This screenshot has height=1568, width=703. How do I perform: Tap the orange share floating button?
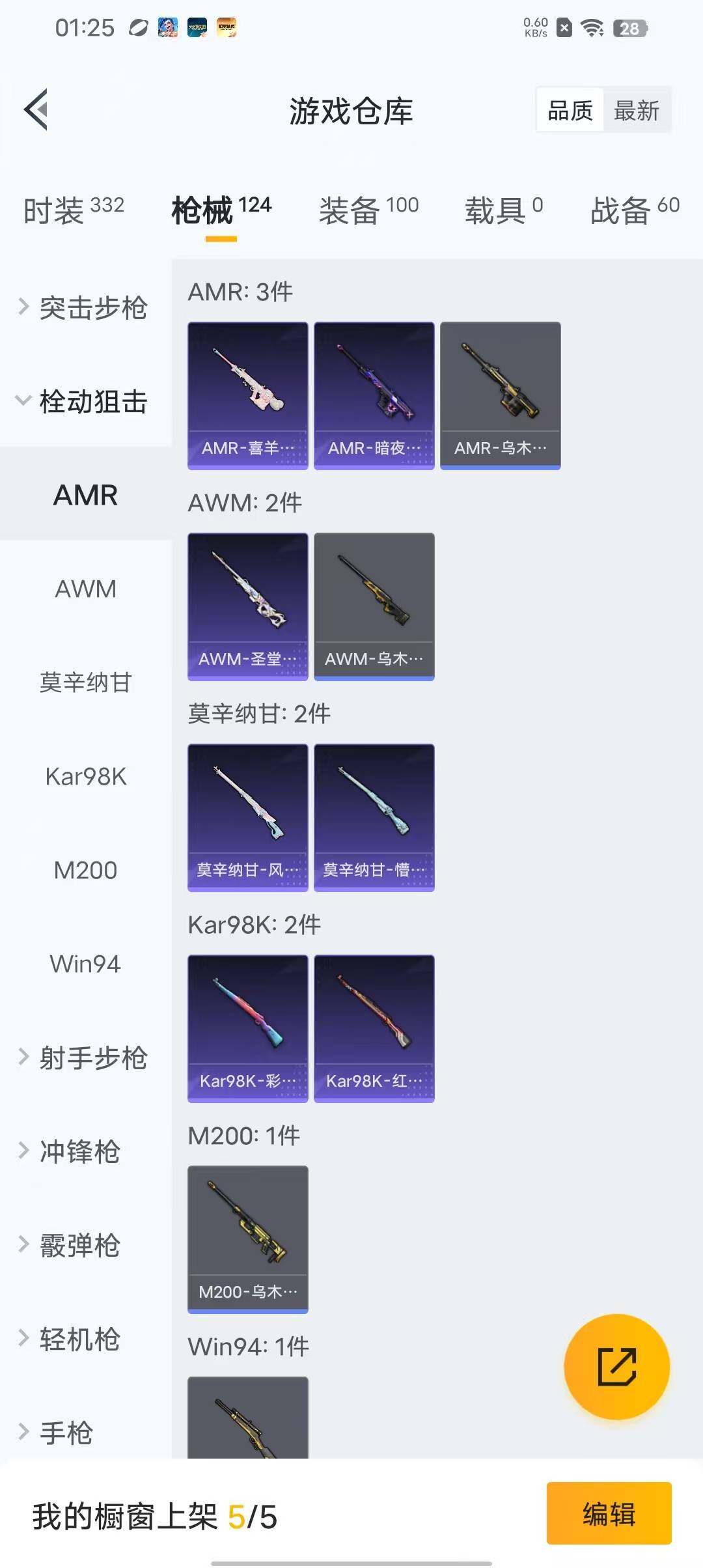tap(616, 1366)
